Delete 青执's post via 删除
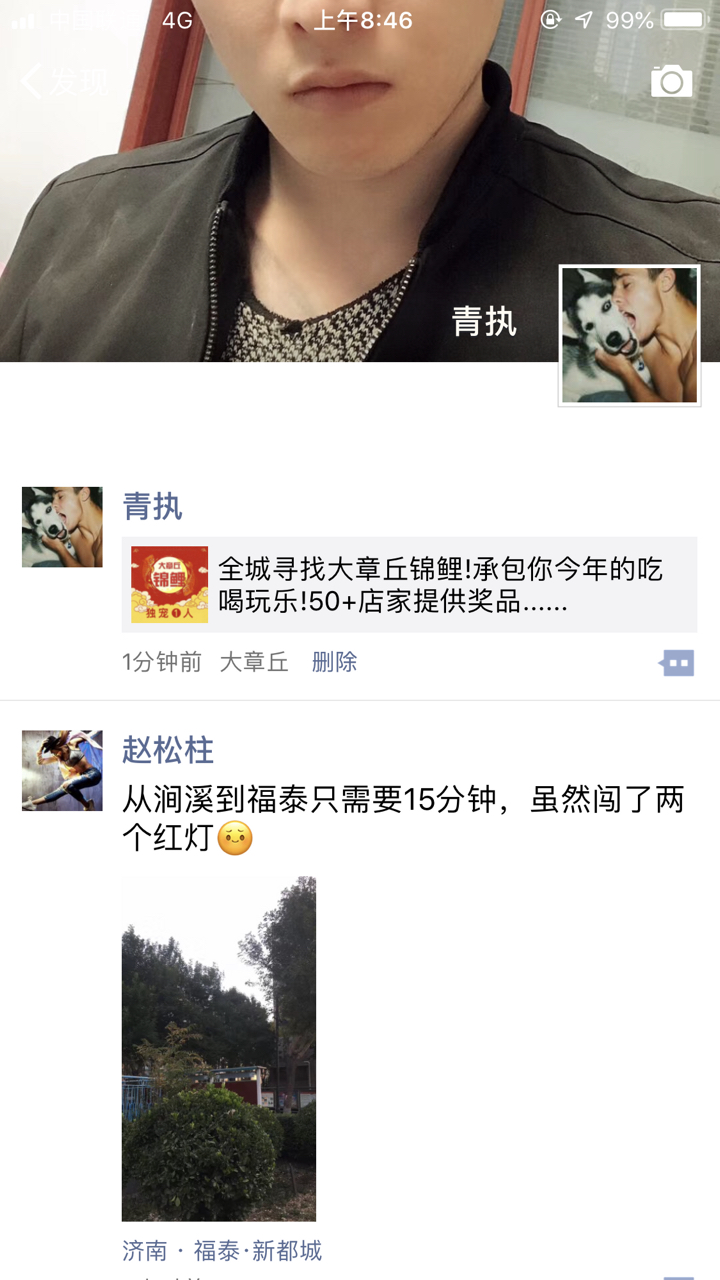The width and height of the screenshot is (720, 1280). (x=334, y=662)
